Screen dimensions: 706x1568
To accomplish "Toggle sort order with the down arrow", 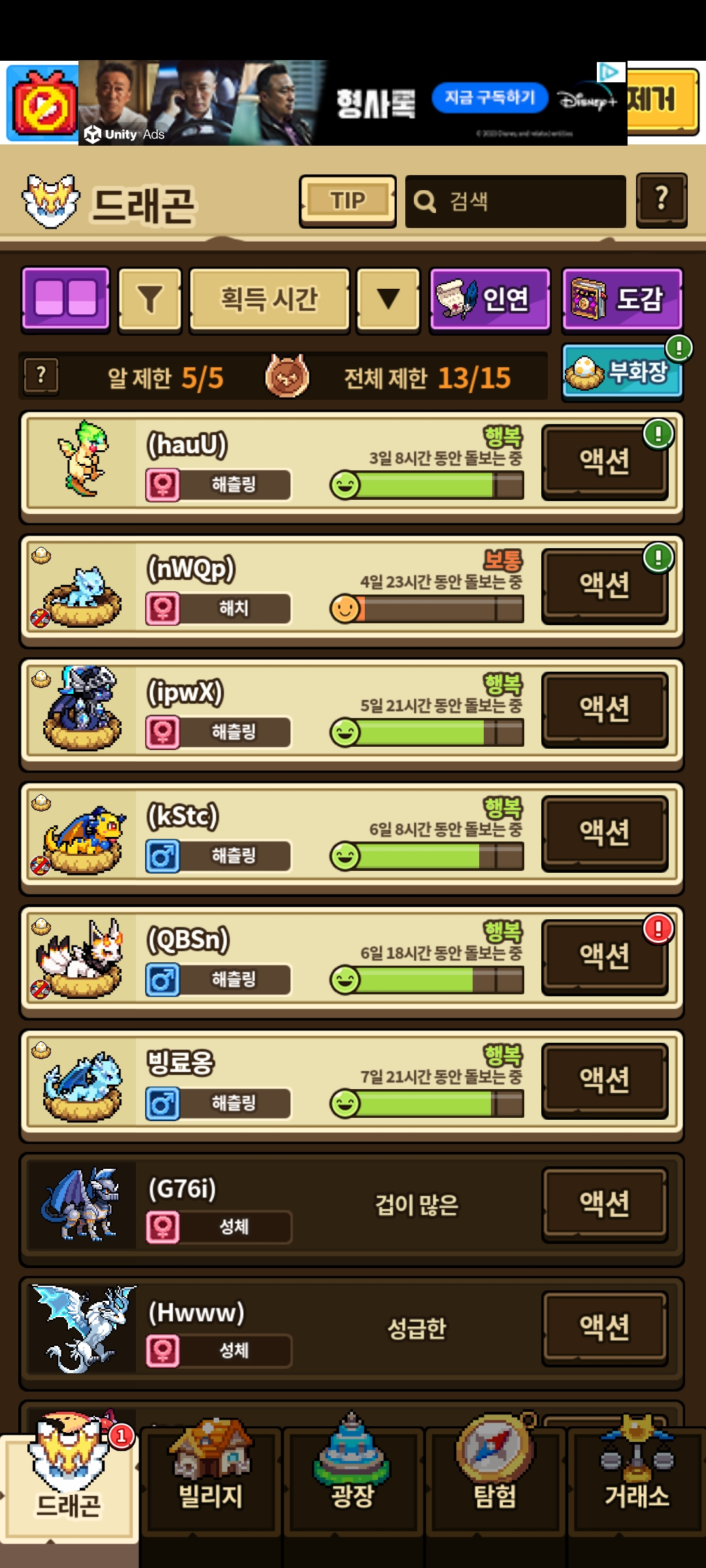I will point(388,299).
